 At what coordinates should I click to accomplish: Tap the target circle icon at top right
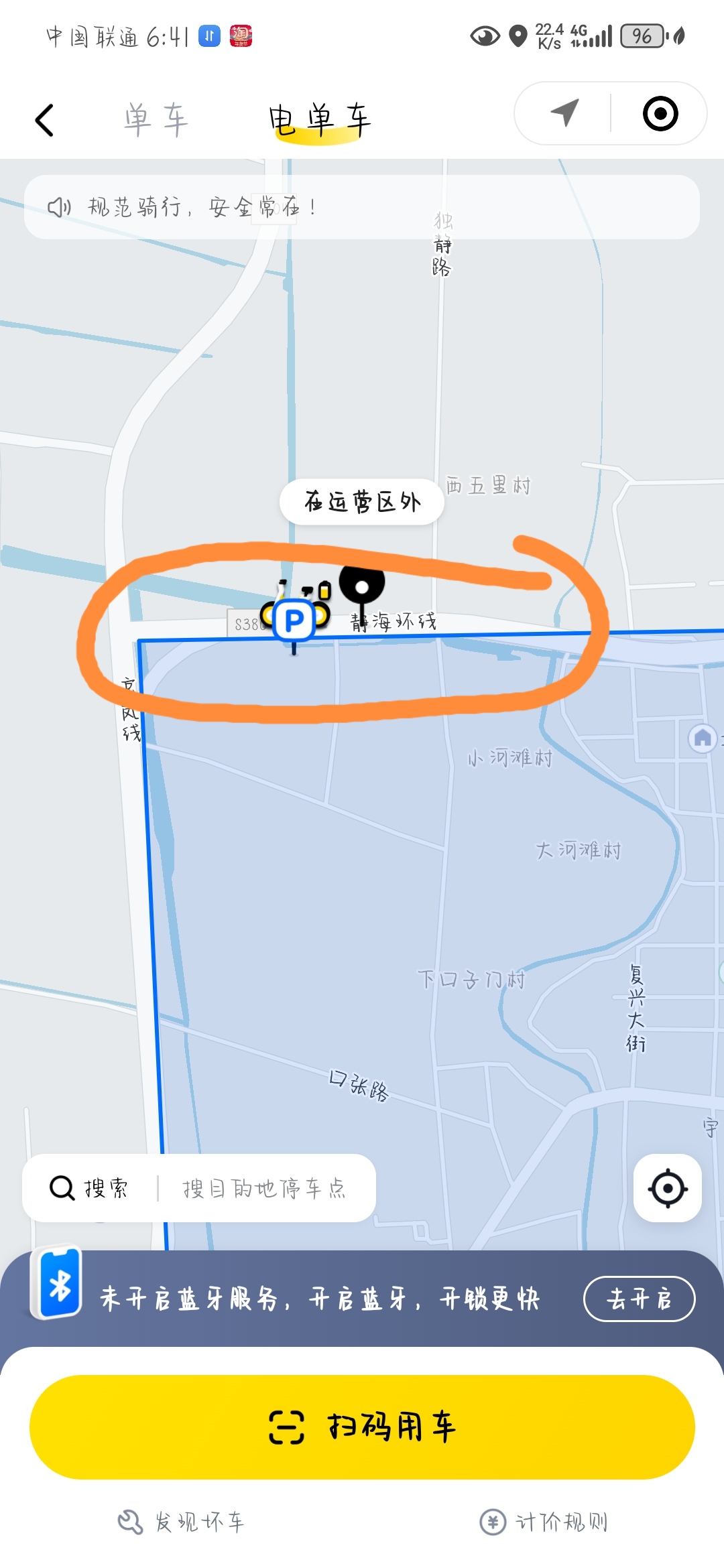[660, 113]
